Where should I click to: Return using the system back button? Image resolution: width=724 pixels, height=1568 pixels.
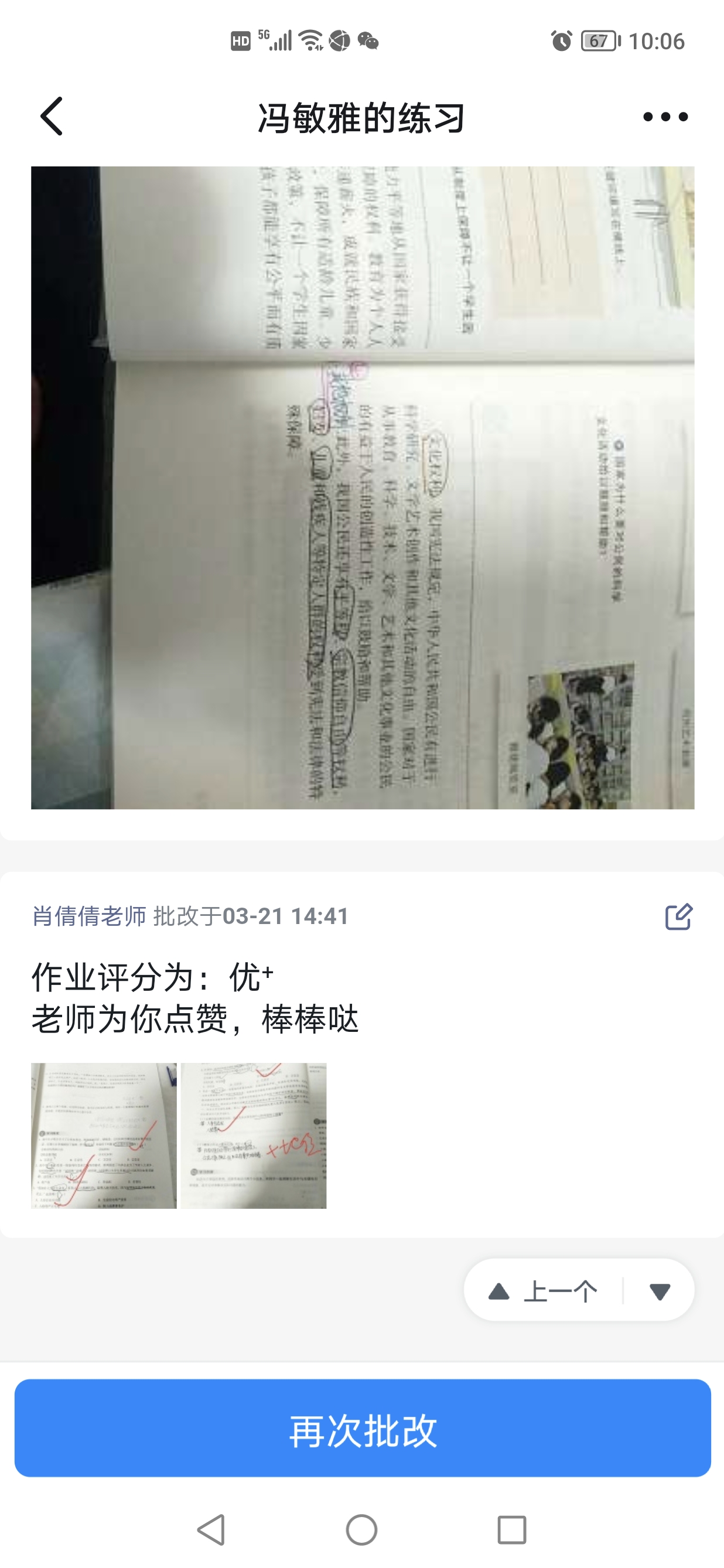(211, 1529)
